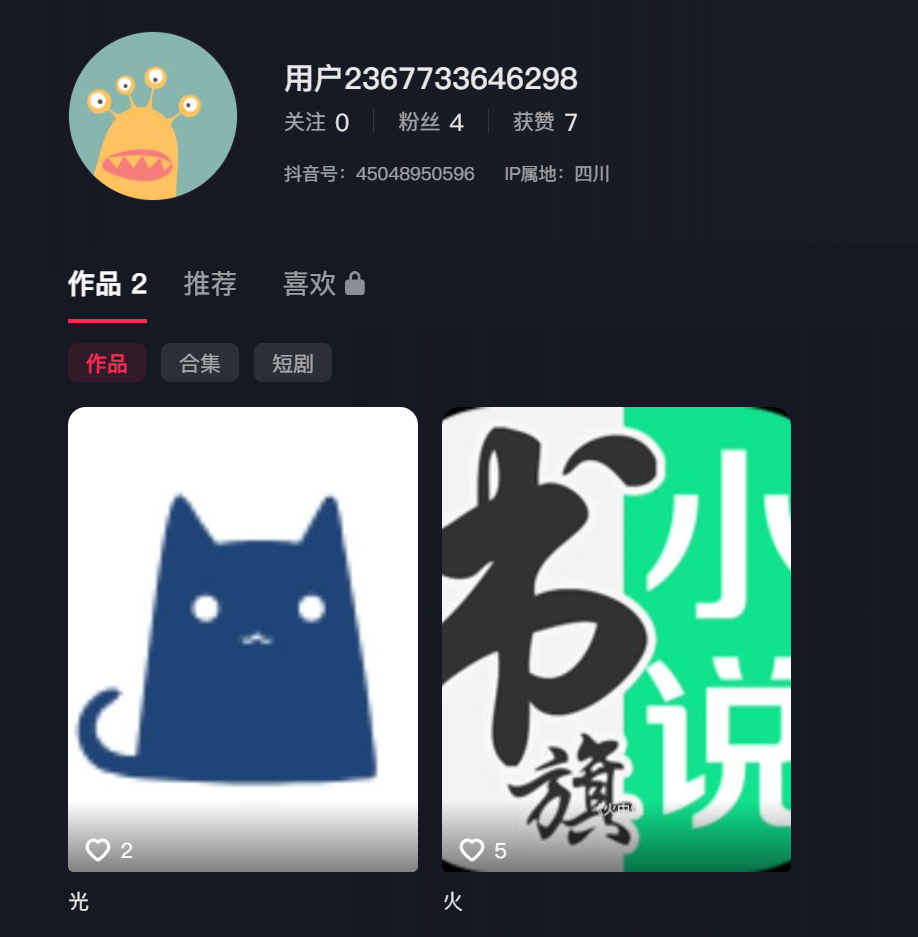View the 粉丝 4 followers list

click(430, 123)
